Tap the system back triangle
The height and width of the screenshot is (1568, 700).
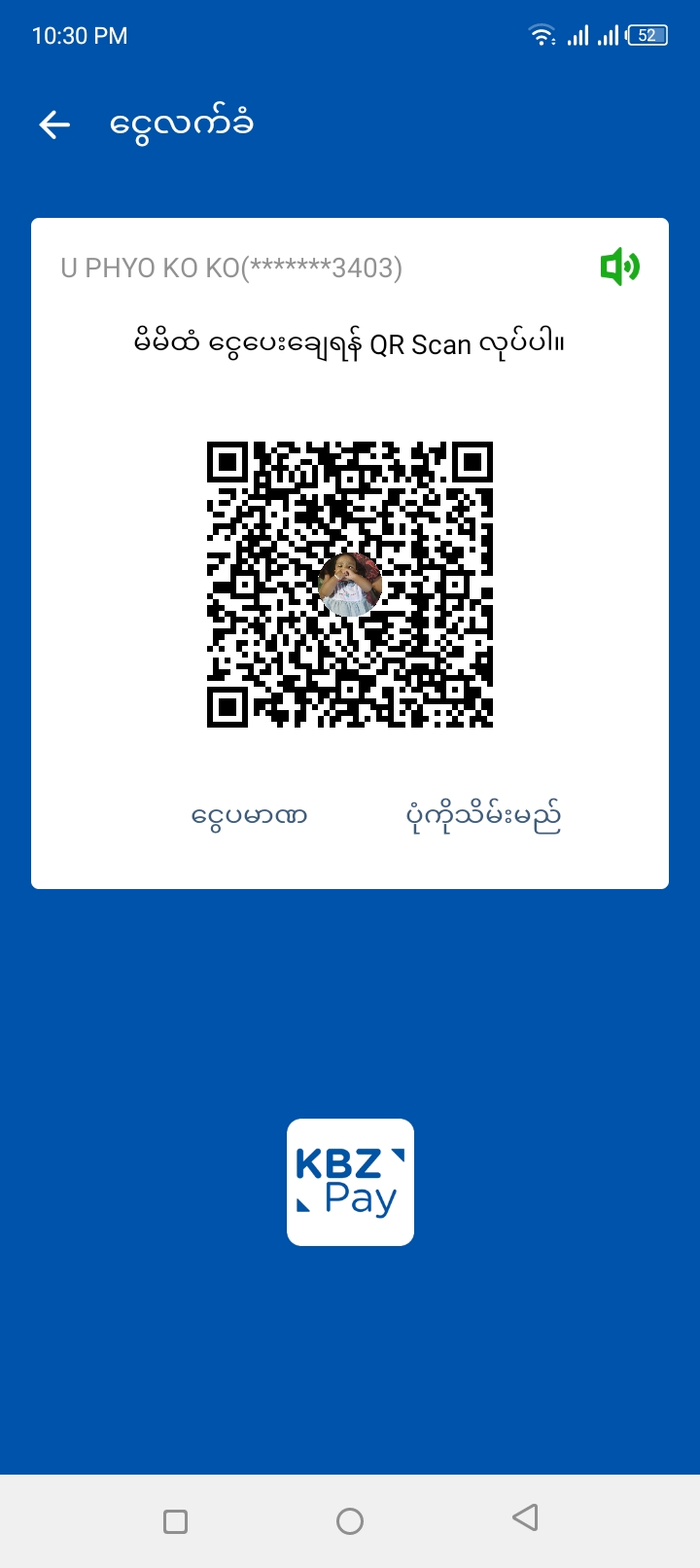point(525,1517)
